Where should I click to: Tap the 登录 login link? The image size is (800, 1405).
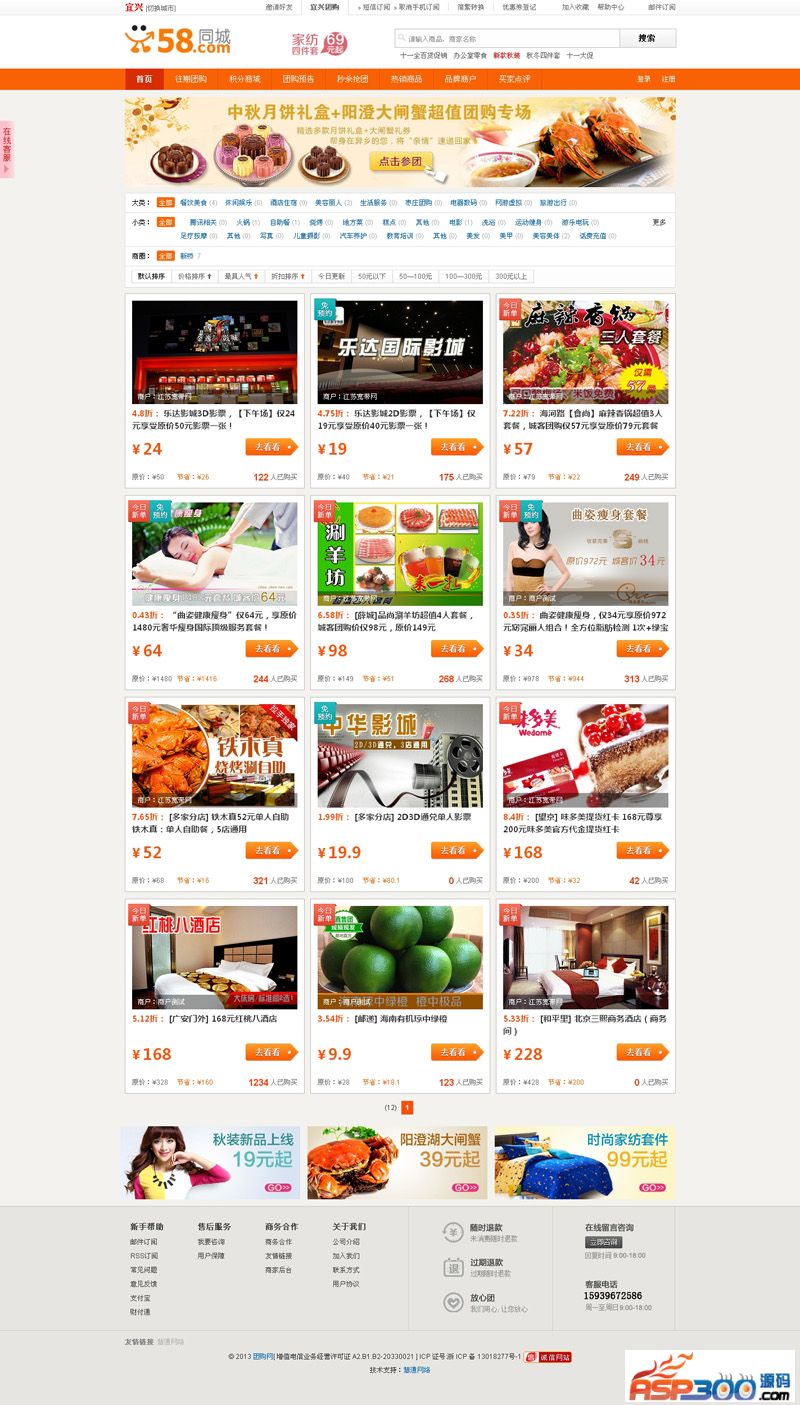coord(643,79)
